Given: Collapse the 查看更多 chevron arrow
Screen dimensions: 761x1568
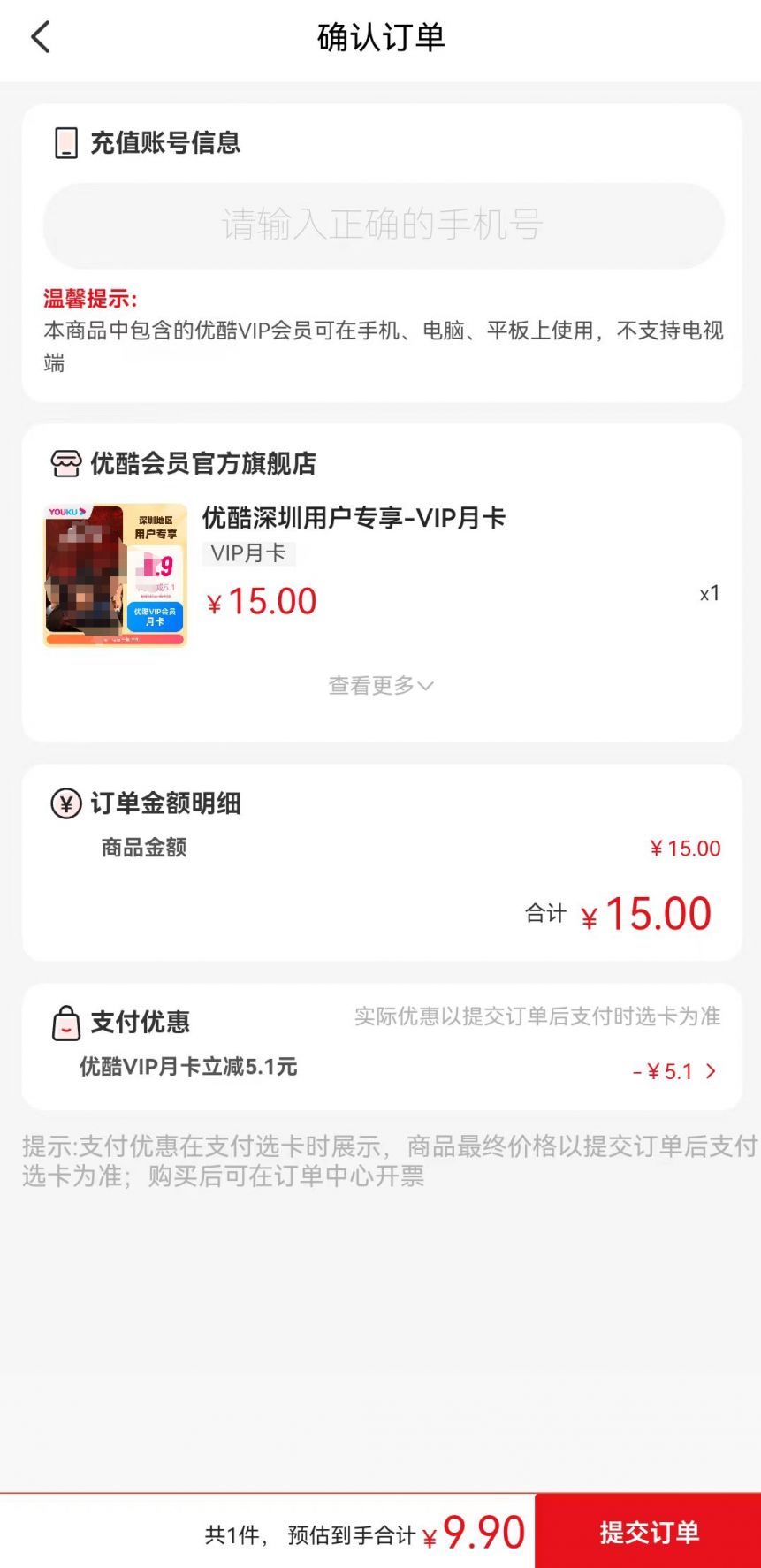Looking at the screenshot, I should (x=425, y=686).
